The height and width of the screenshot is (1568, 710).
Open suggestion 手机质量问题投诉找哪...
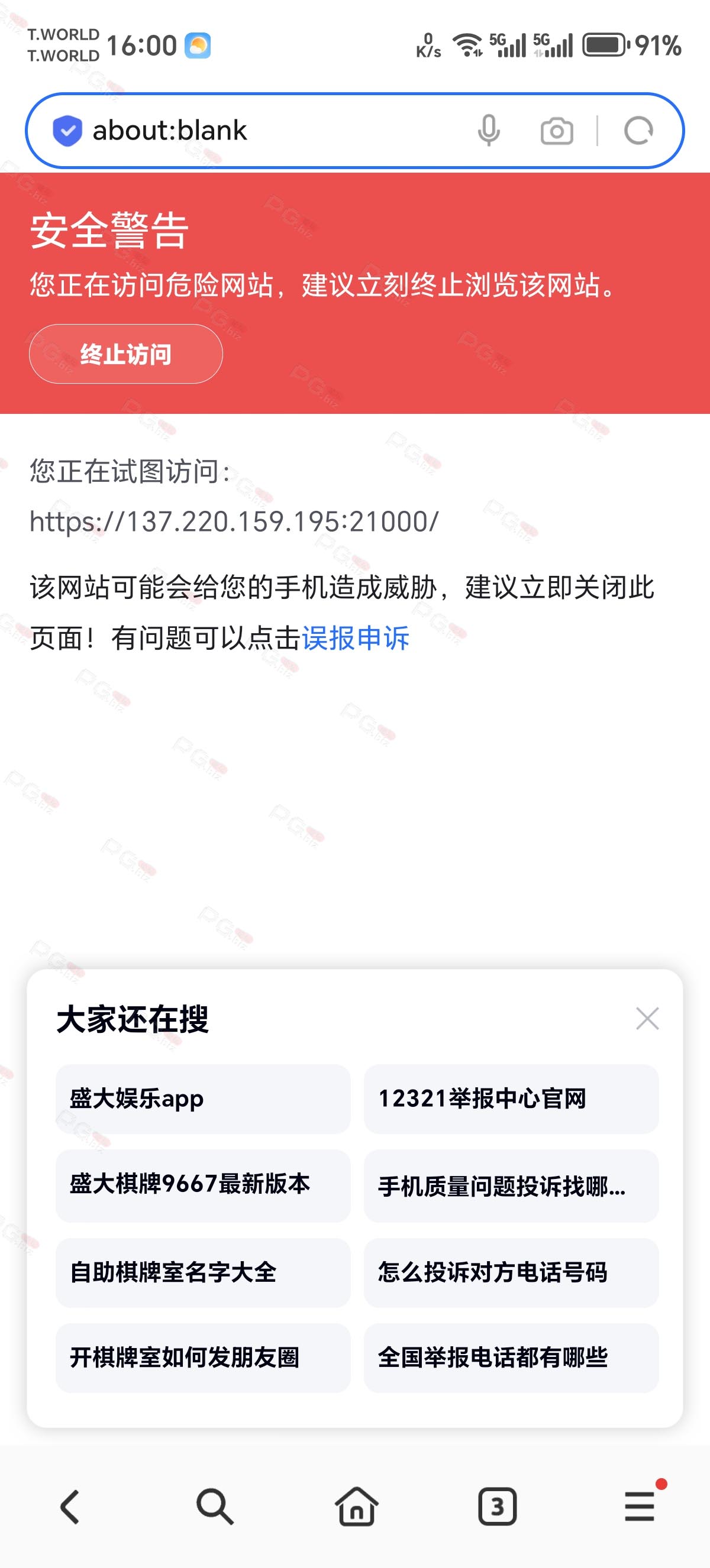click(510, 1184)
